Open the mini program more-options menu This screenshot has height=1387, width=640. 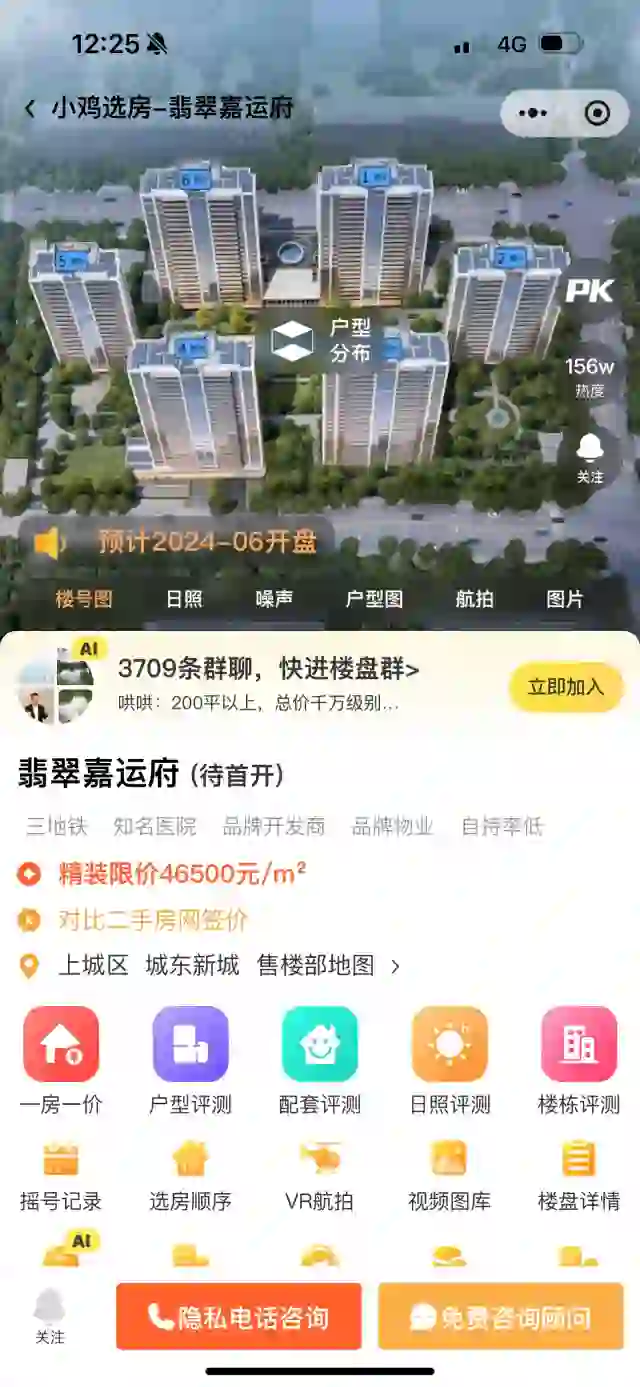pyautogui.click(x=532, y=113)
